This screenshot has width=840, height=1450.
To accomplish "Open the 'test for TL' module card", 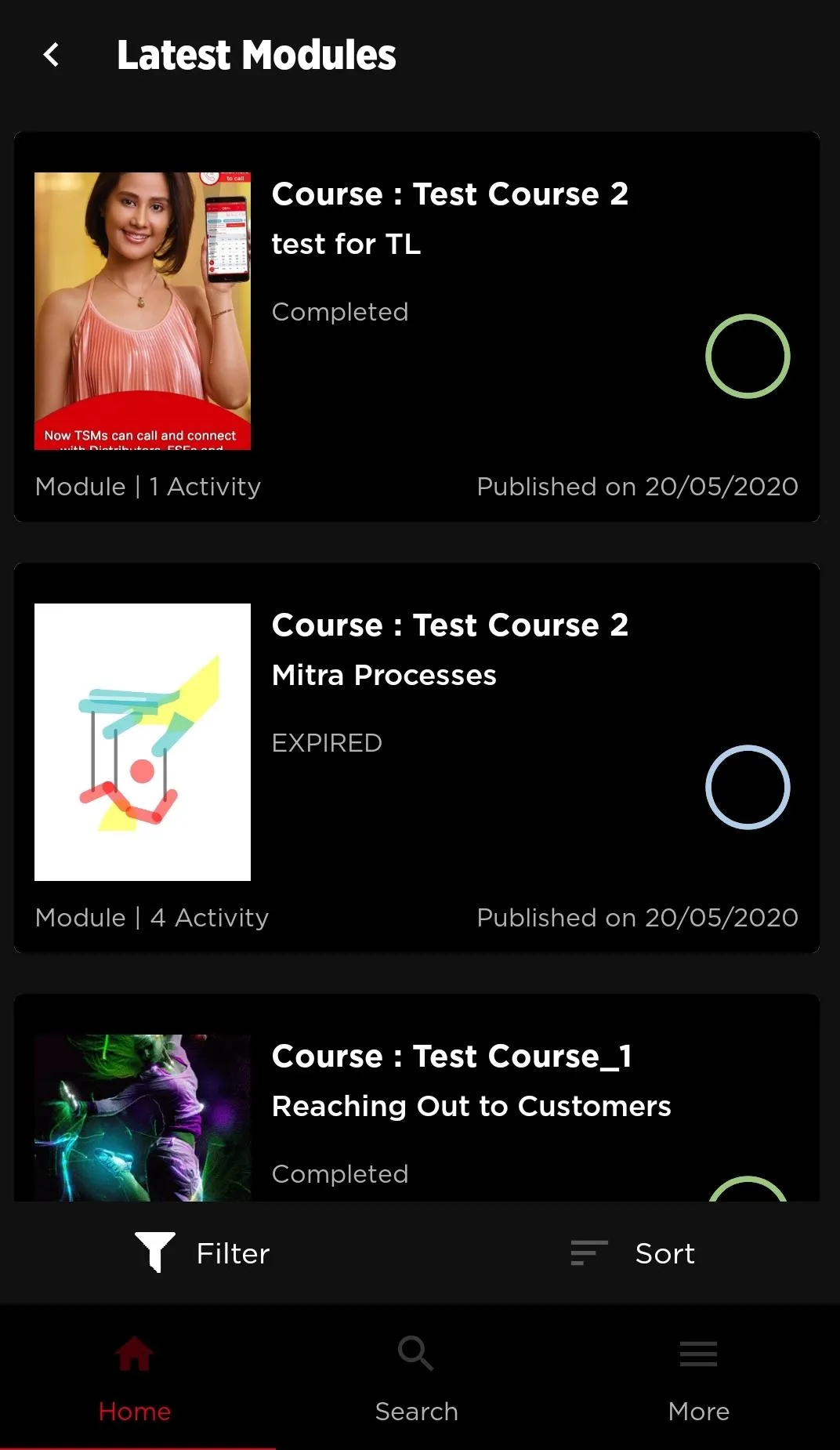I will tap(416, 326).
